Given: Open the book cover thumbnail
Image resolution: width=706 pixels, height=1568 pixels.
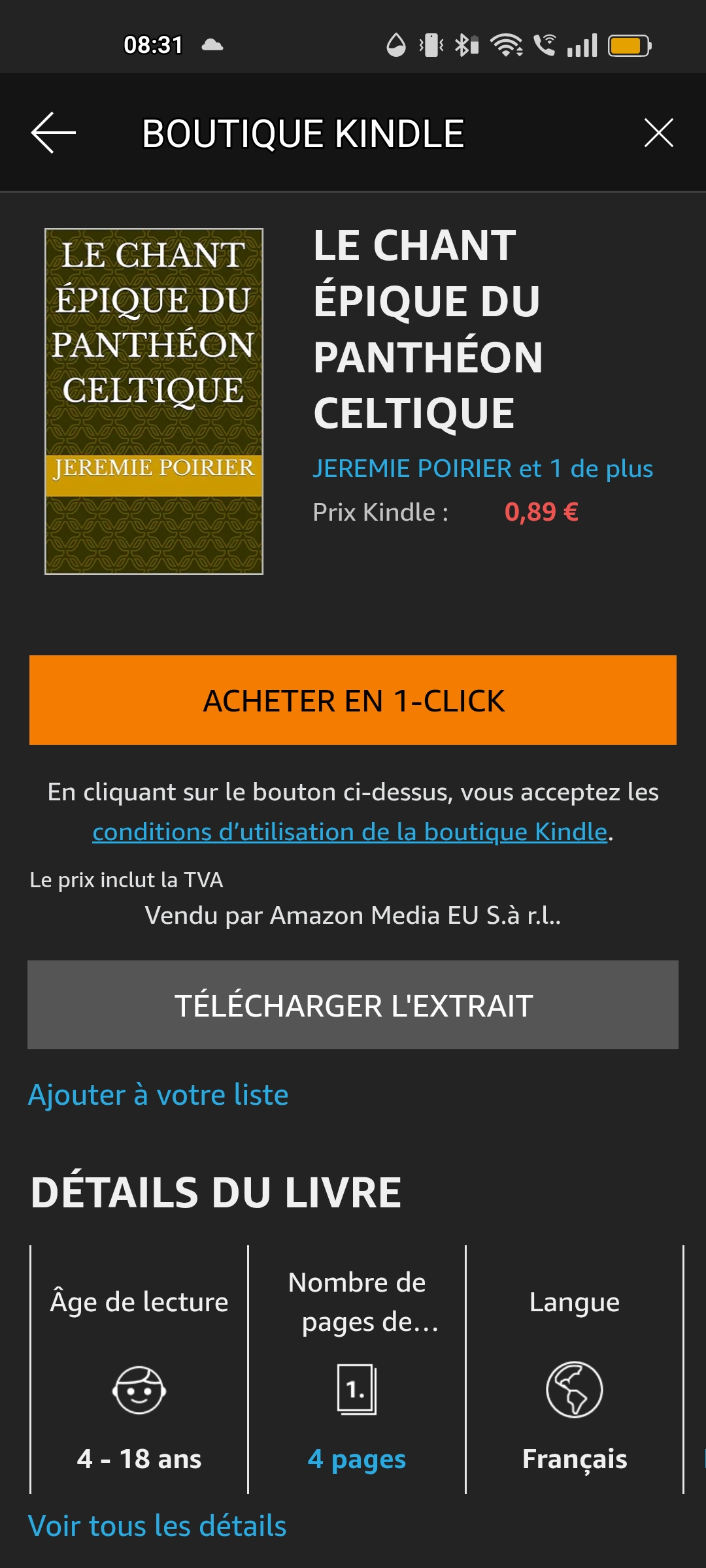Looking at the screenshot, I should point(154,401).
